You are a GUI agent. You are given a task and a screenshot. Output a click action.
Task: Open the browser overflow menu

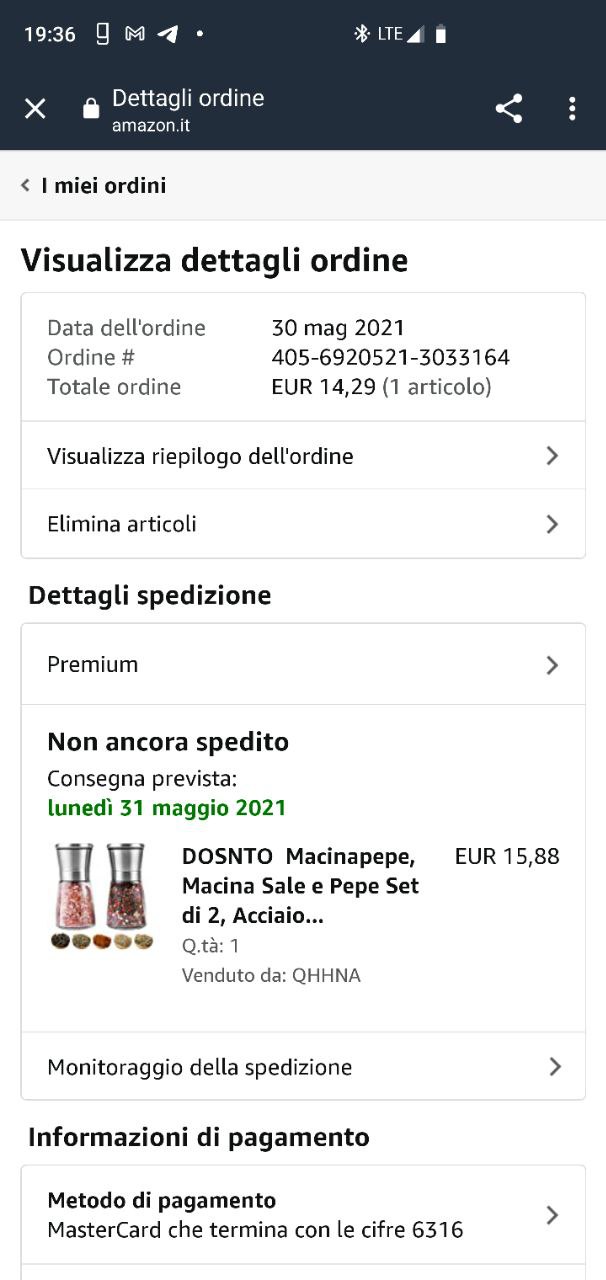click(572, 109)
